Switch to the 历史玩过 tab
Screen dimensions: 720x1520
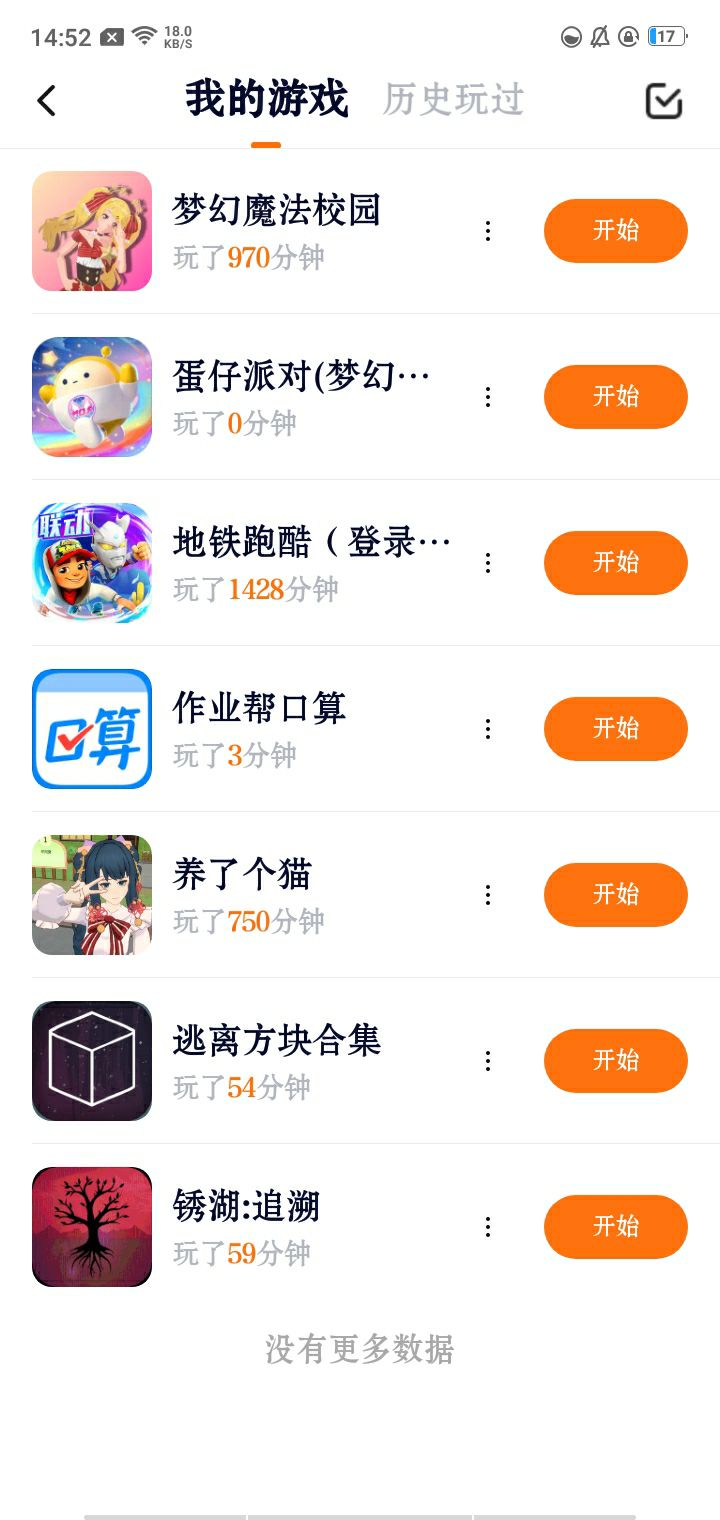[453, 100]
